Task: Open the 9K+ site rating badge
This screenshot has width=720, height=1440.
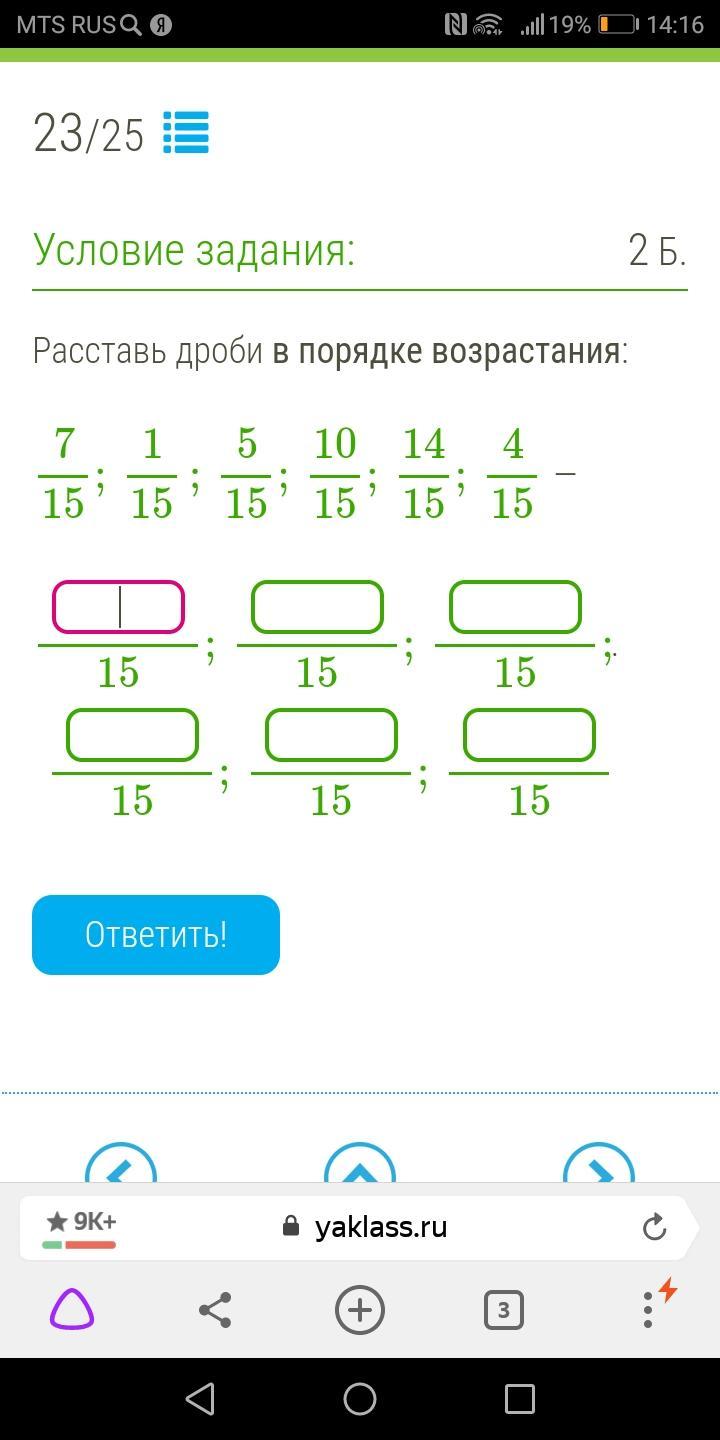Action: point(81,1228)
